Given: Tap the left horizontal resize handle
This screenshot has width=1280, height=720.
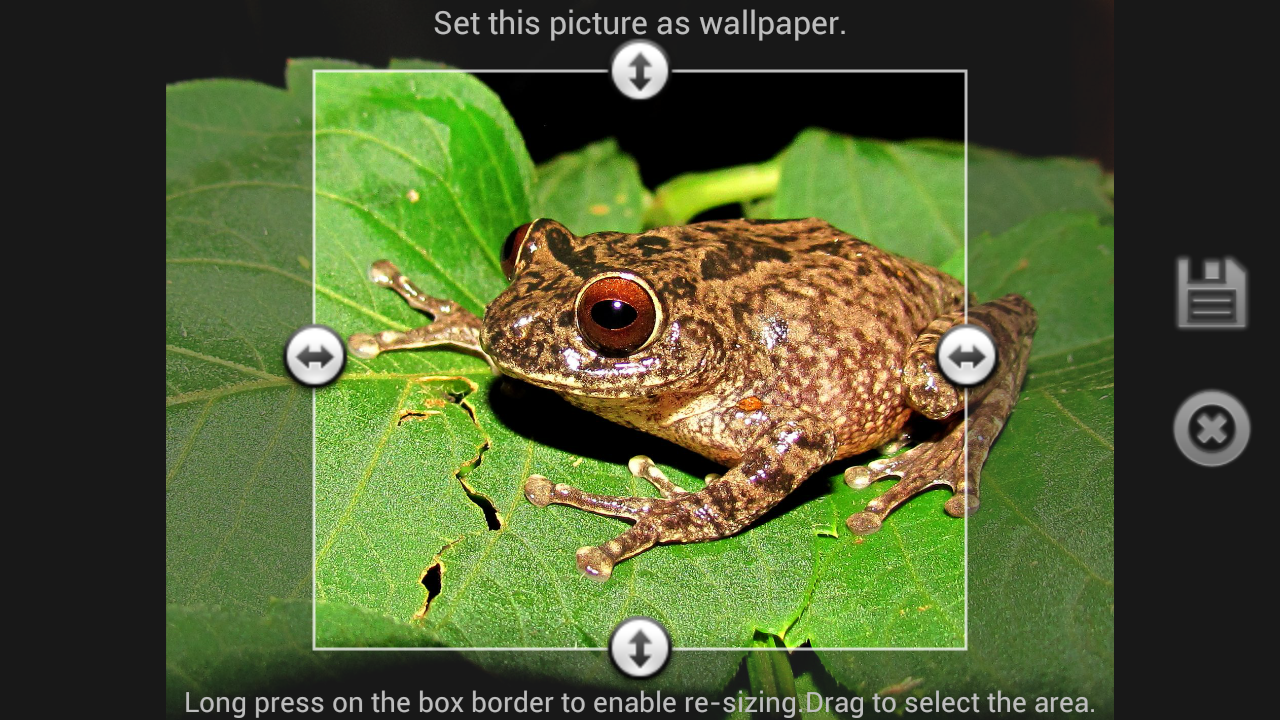Looking at the screenshot, I should [315, 356].
